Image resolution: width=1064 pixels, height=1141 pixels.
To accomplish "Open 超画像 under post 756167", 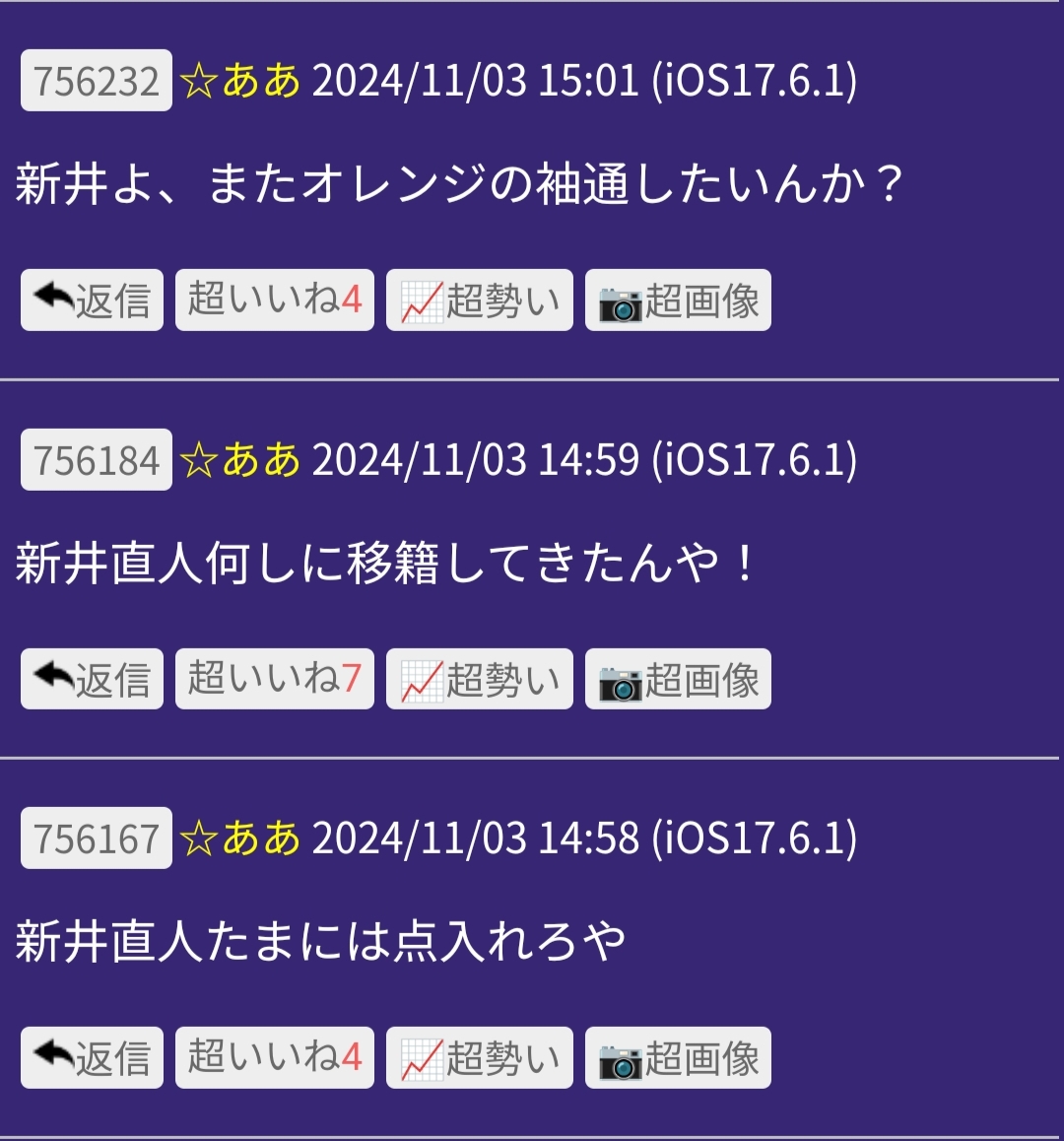I will click(x=678, y=1057).
